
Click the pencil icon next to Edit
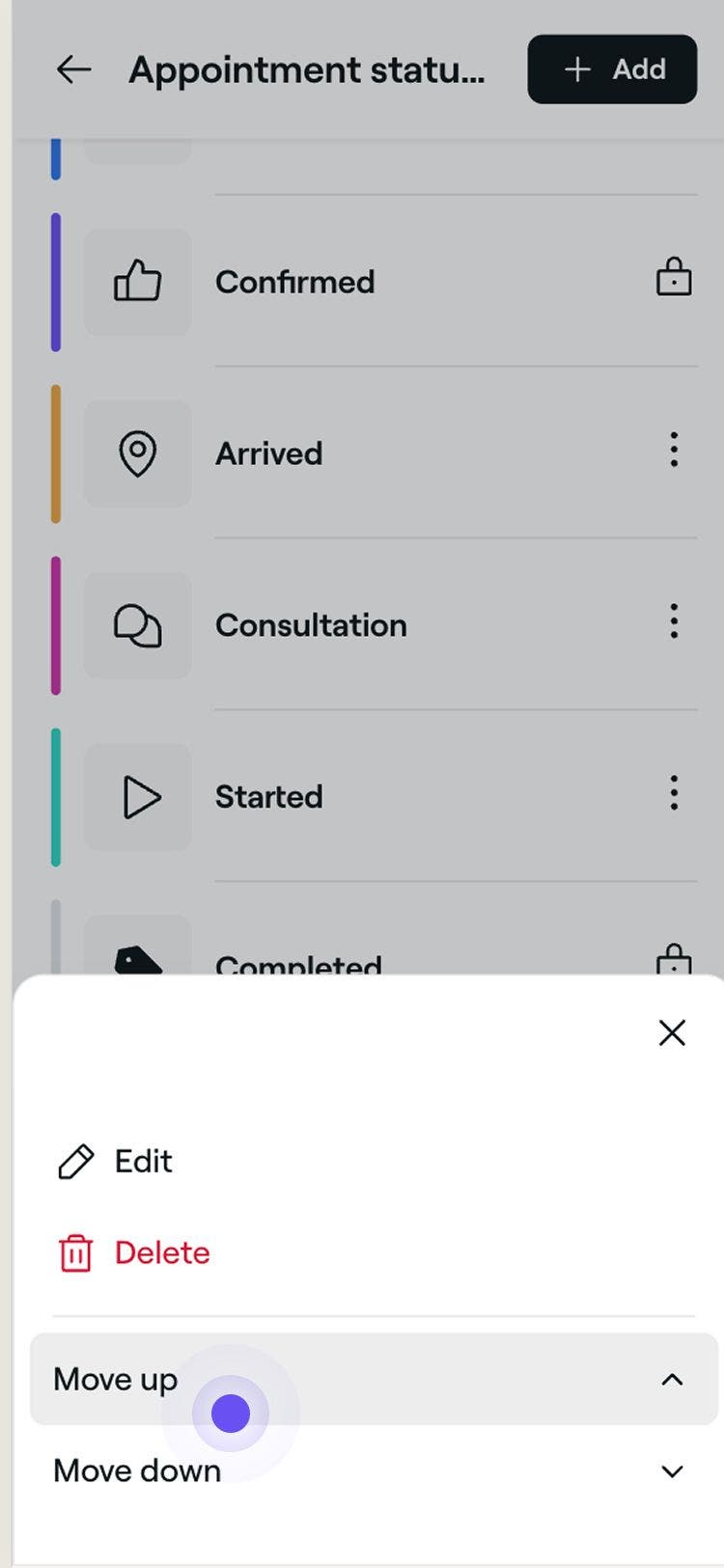(x=75, y=1161)
